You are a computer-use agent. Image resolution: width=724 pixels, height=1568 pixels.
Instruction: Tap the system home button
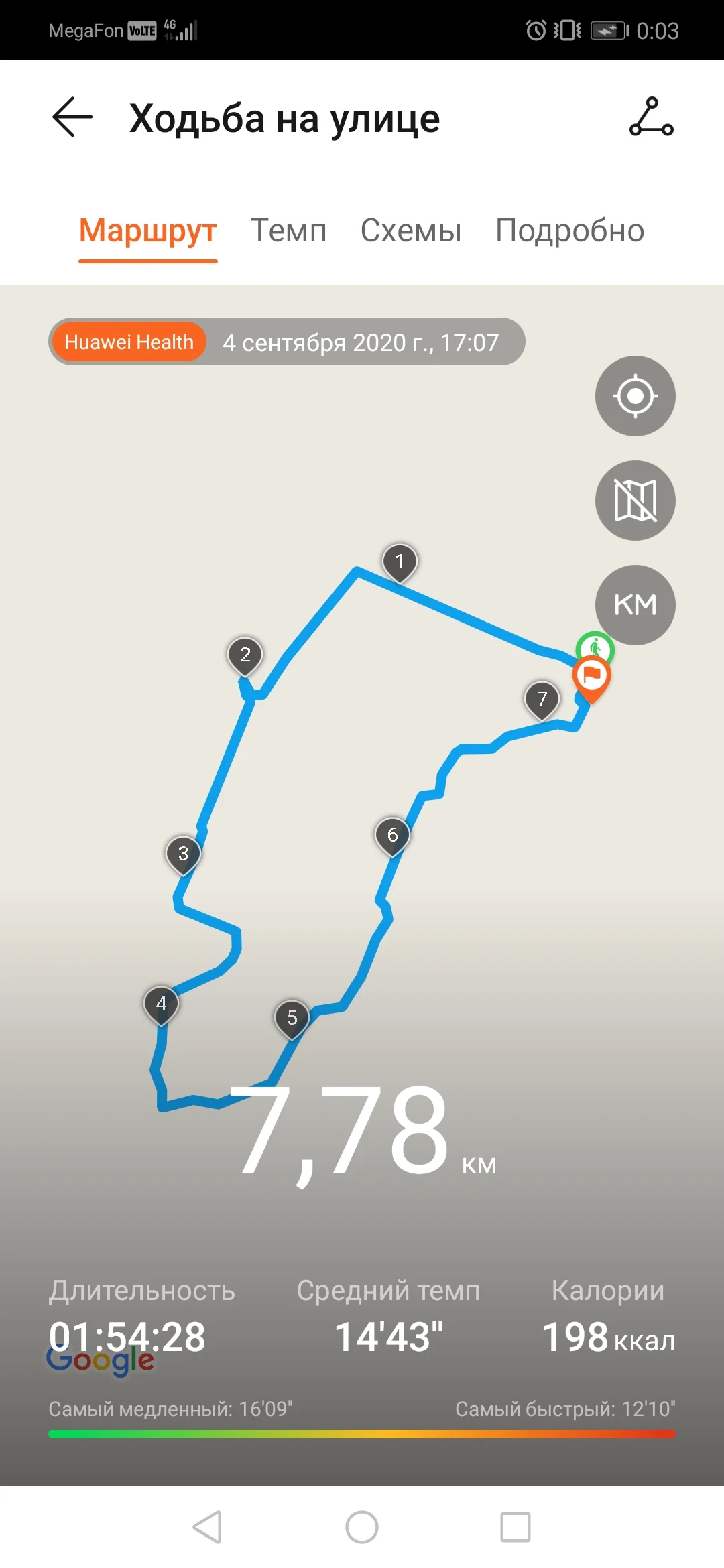pos(362,1527)
